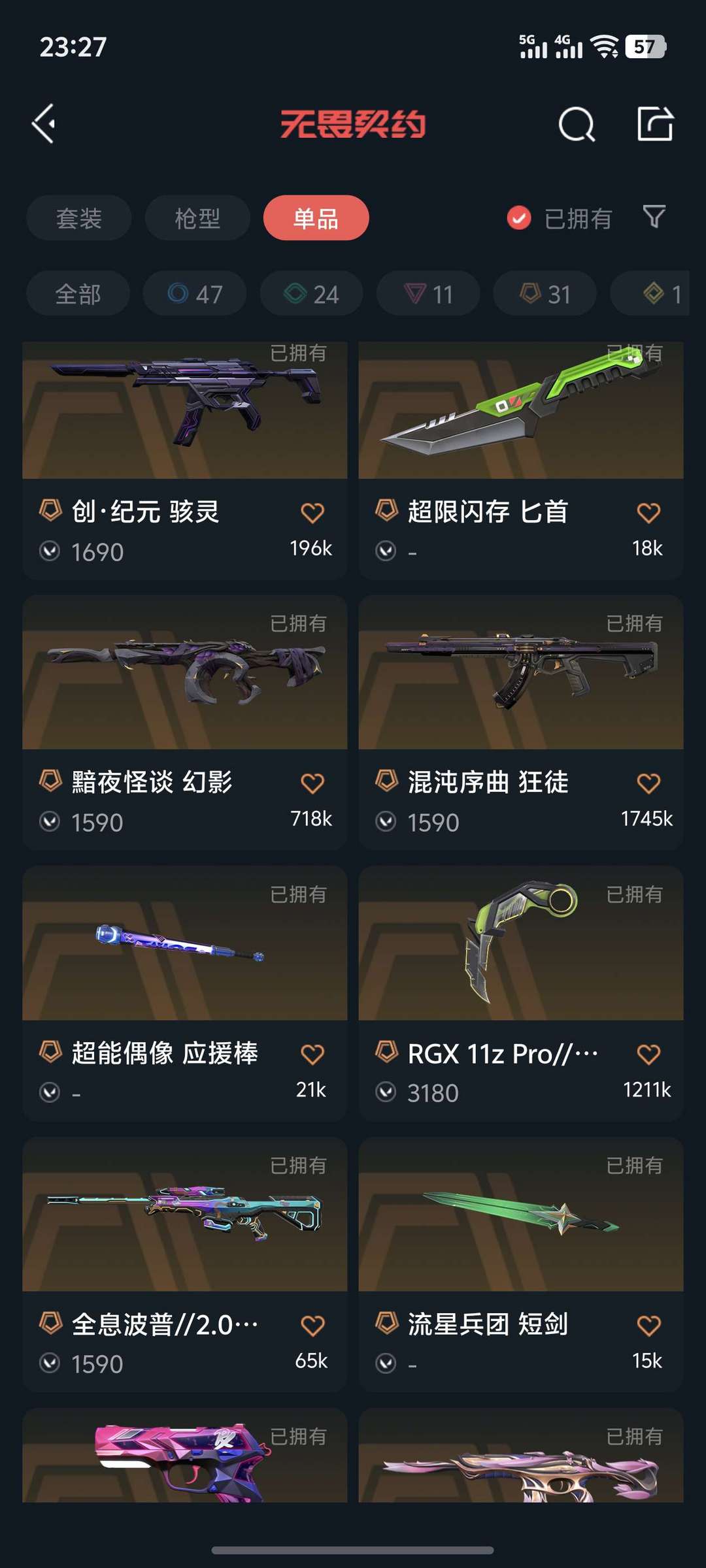Like the 混沌序曲 狂徒 skin
The width and height of the screenshot is (706, 1568).
pyautogui.click(x=648, y=783)
